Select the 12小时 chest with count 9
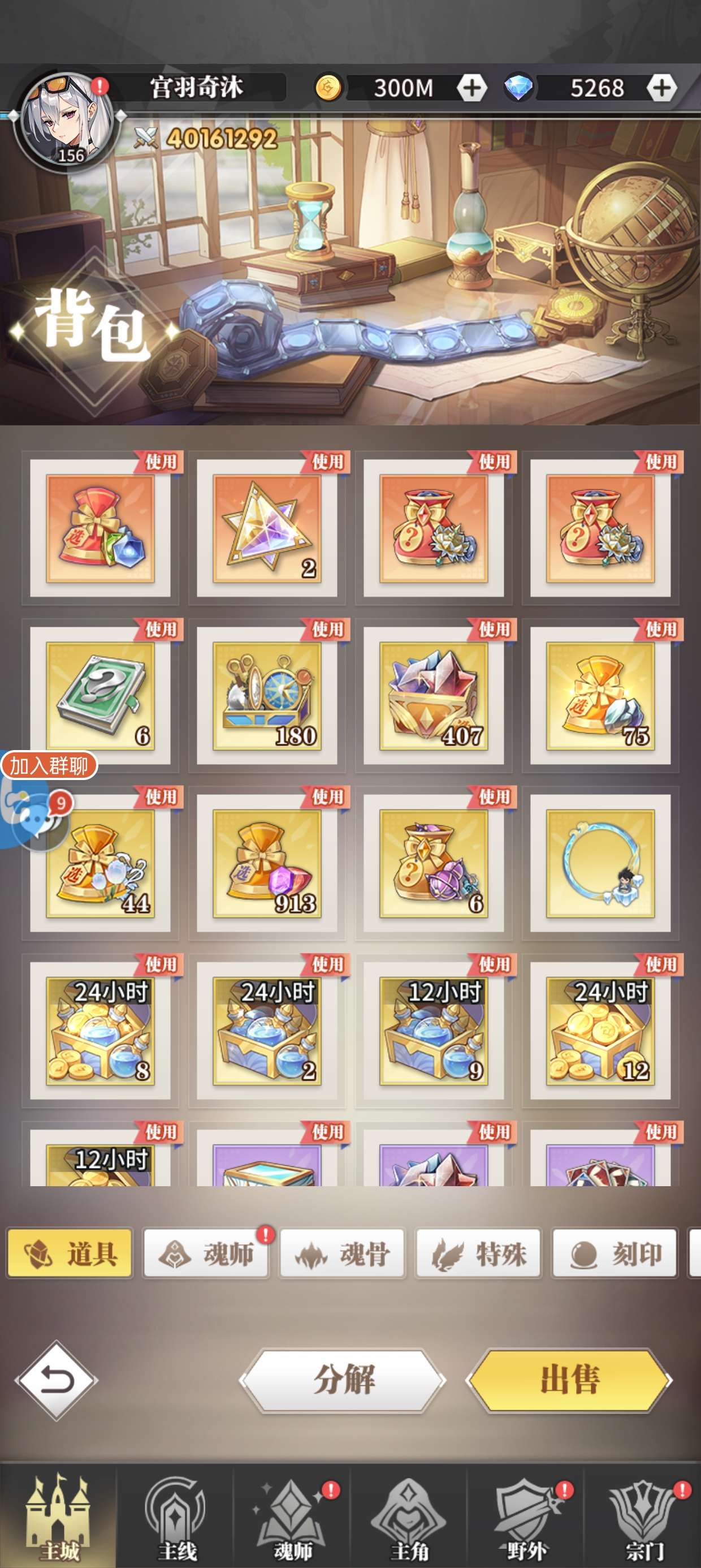This screenshot has height=1568, width=701. tap(434, 1031)
